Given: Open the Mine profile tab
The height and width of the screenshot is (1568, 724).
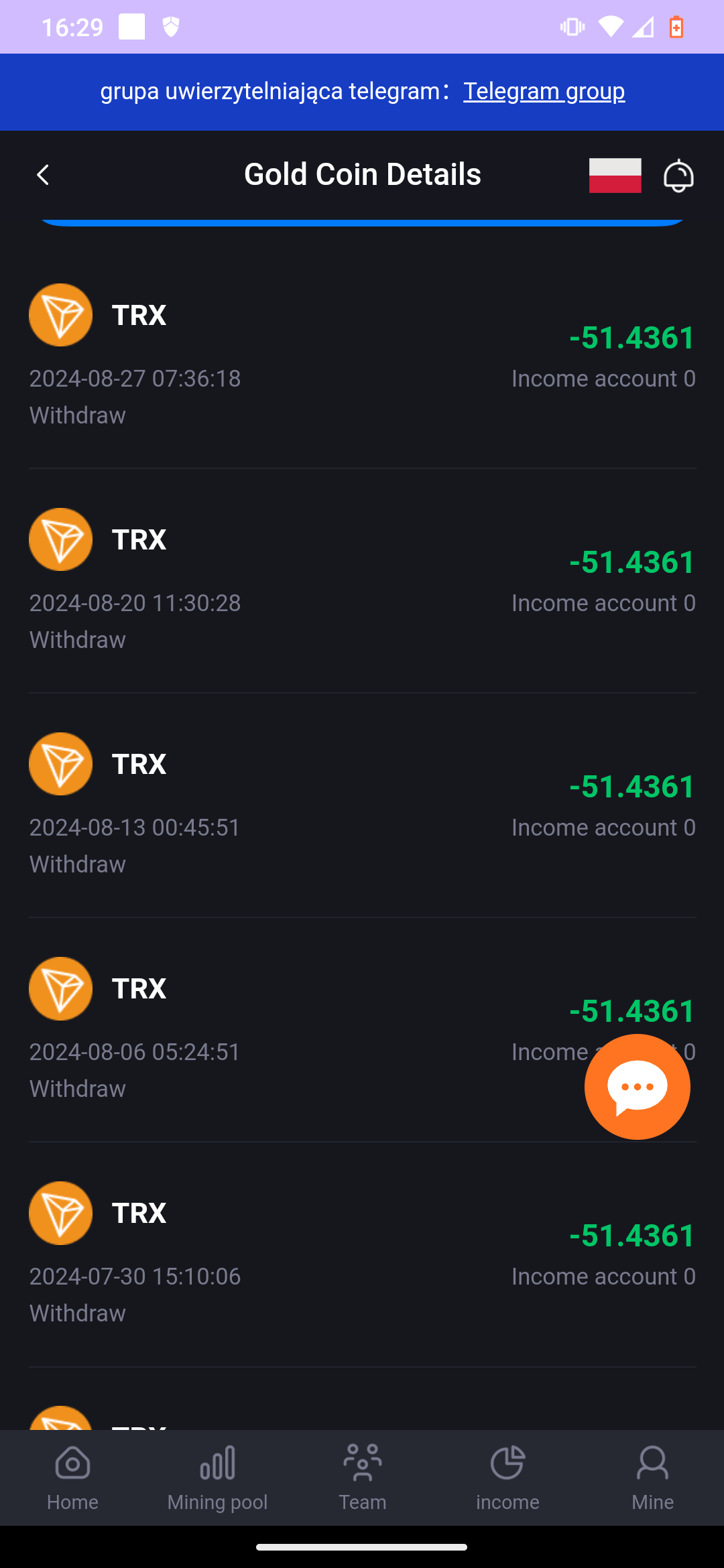Looking at the screenshot, I should pos(652,1478).
